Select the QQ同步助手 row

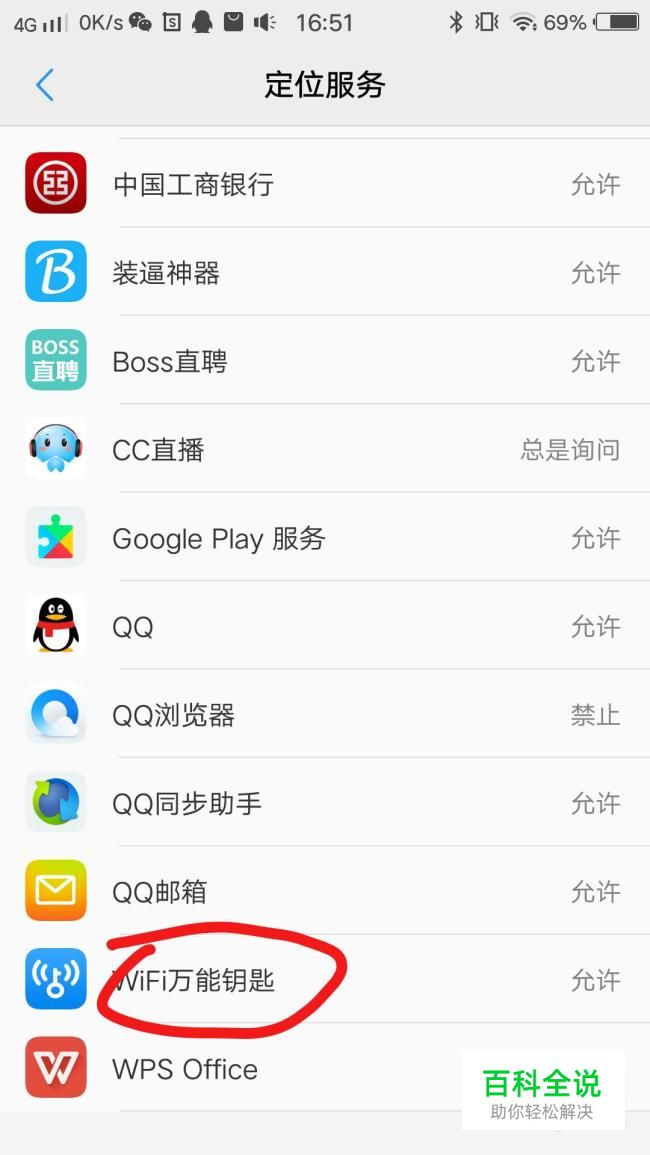coord(325,804)
